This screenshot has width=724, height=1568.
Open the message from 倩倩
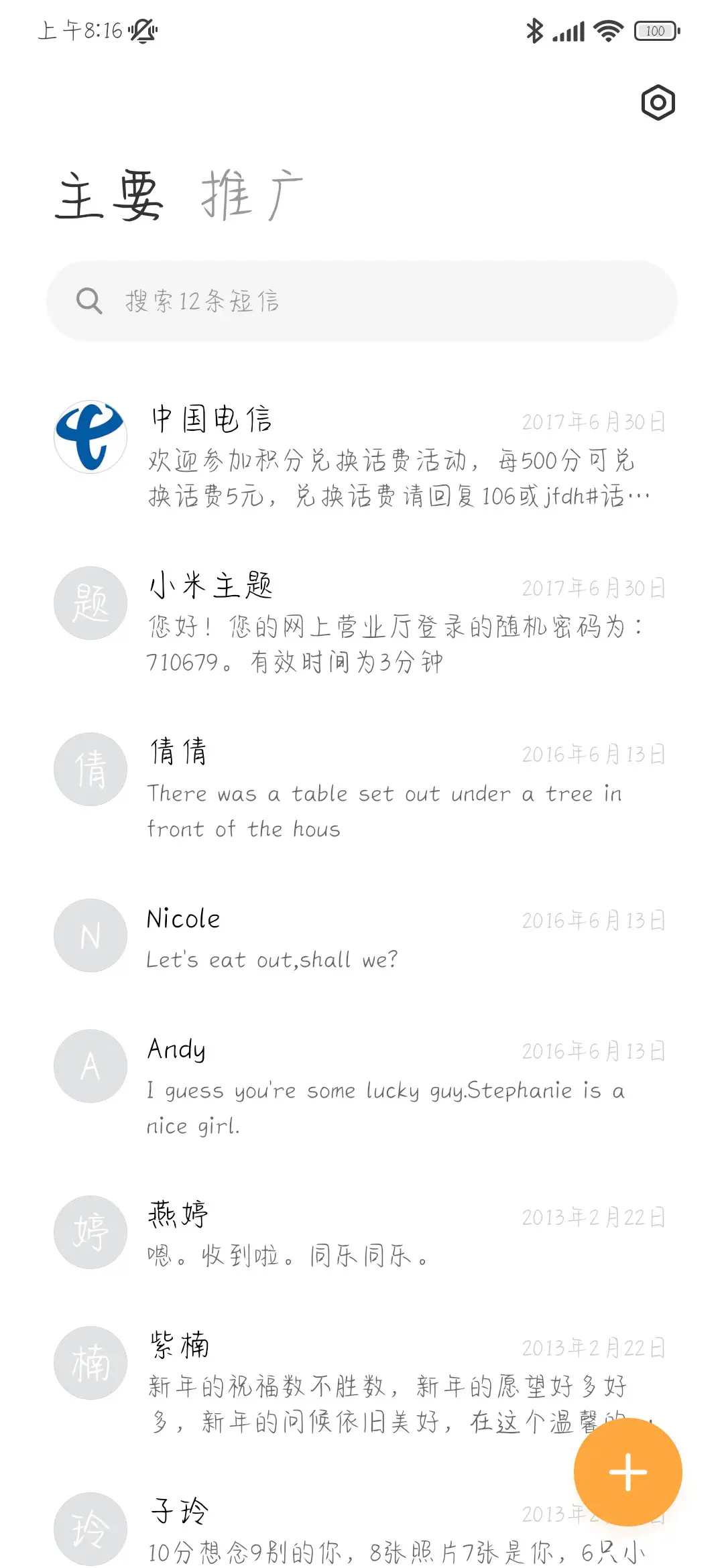click(x=362, y=788)
